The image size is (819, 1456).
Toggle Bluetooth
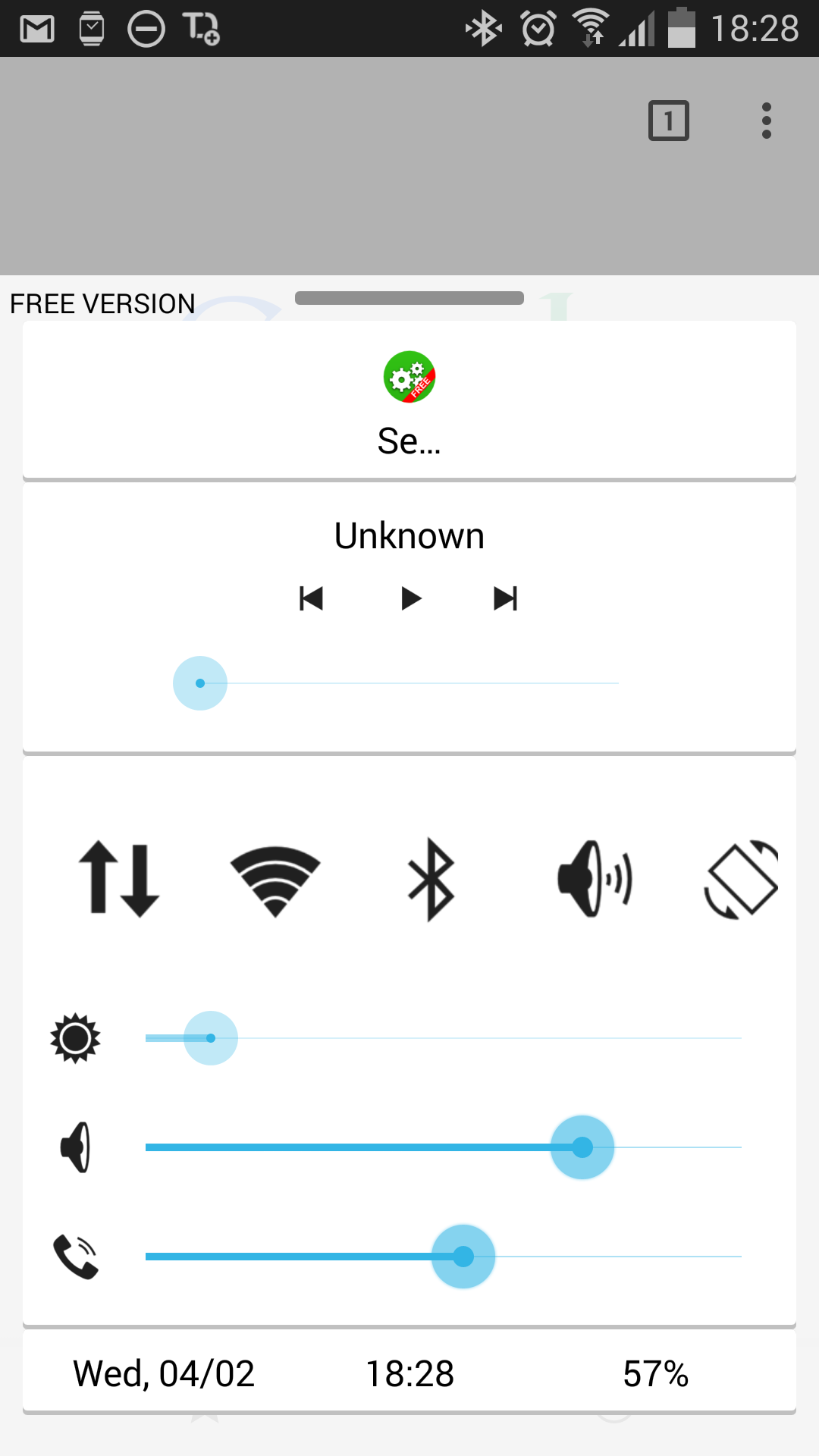(431, 880)
